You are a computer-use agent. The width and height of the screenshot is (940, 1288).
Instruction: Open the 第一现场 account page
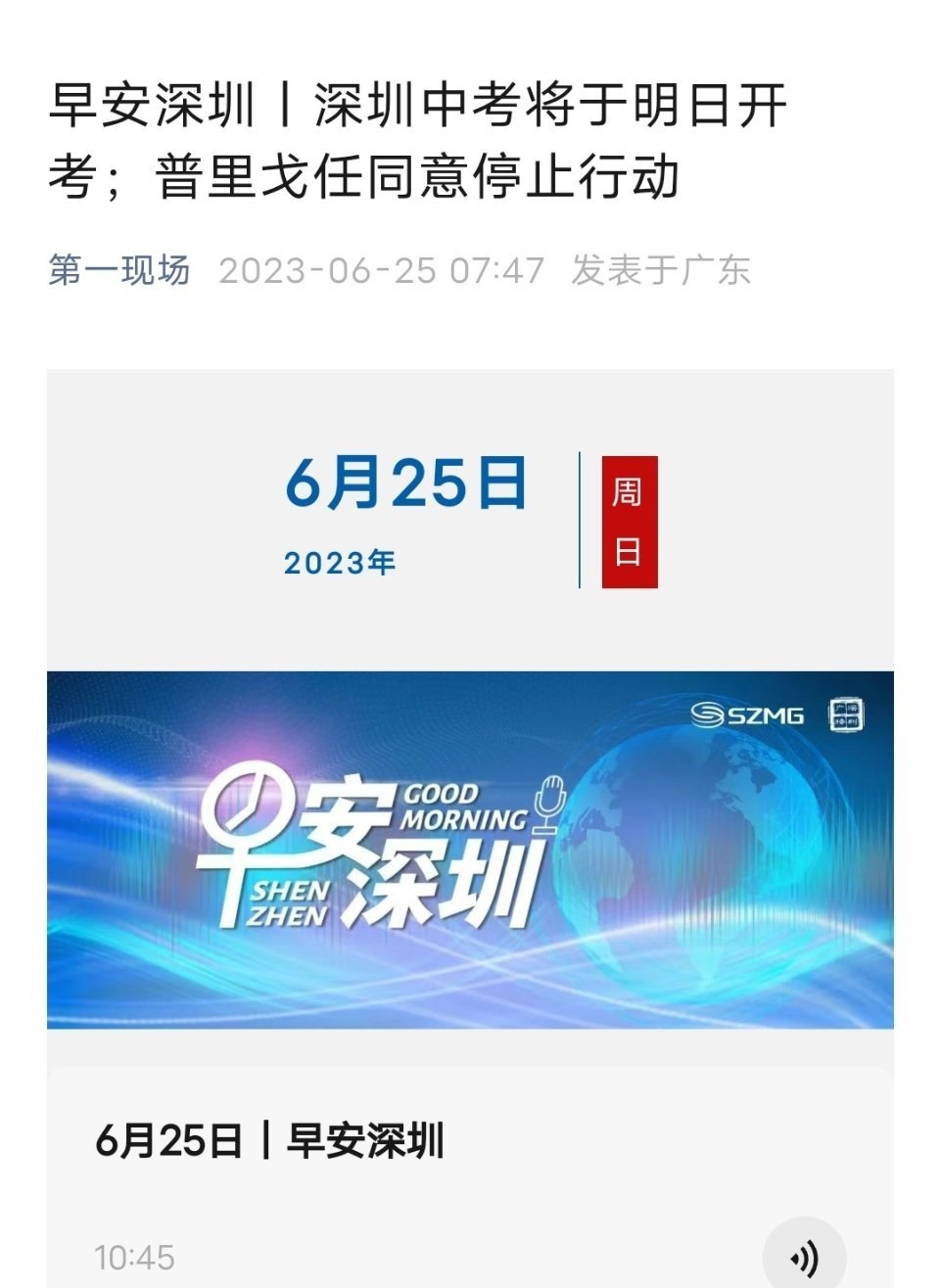coord(118,270)
